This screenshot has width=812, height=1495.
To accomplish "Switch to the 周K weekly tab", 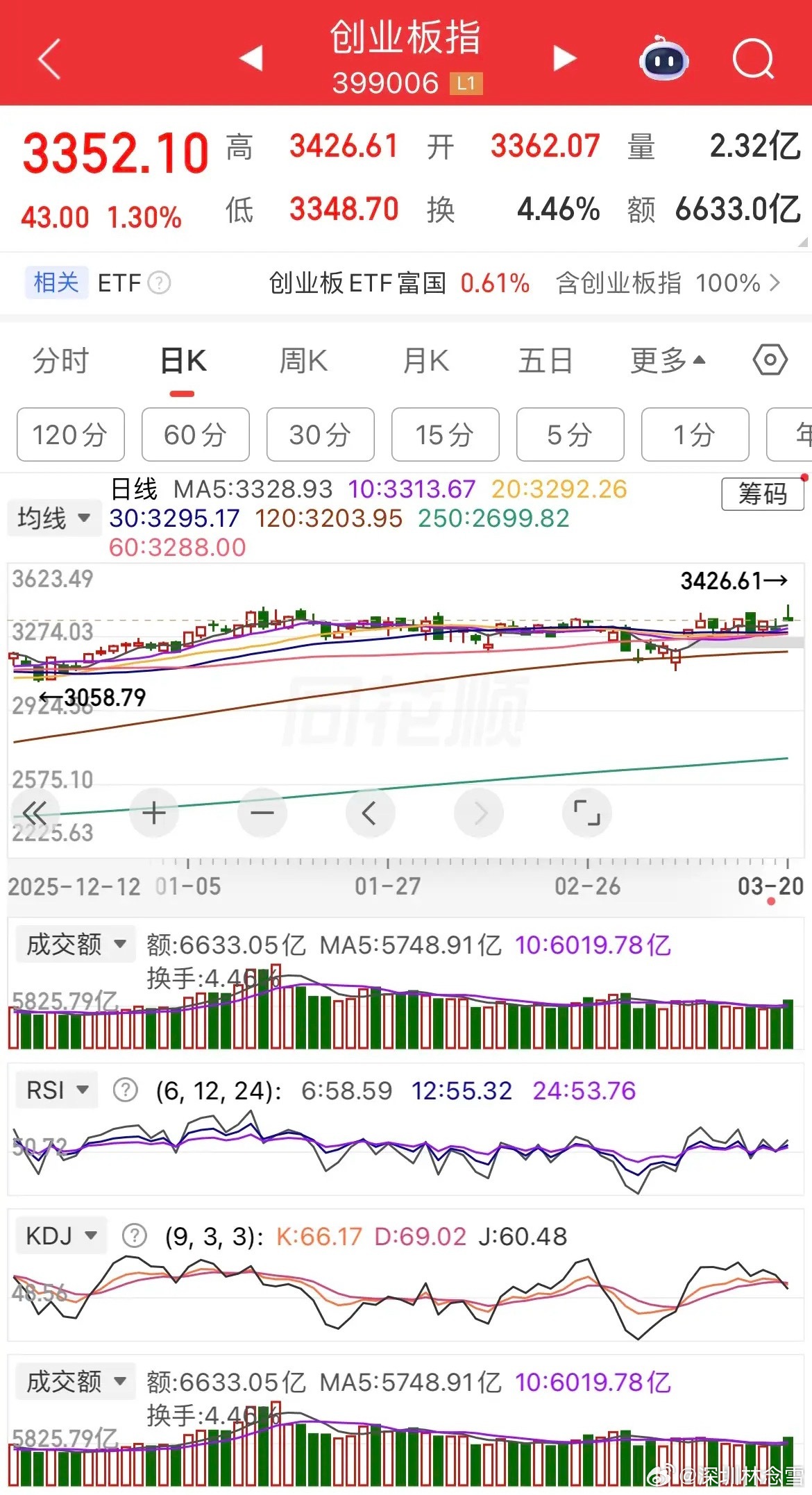I will coord(302,360).
